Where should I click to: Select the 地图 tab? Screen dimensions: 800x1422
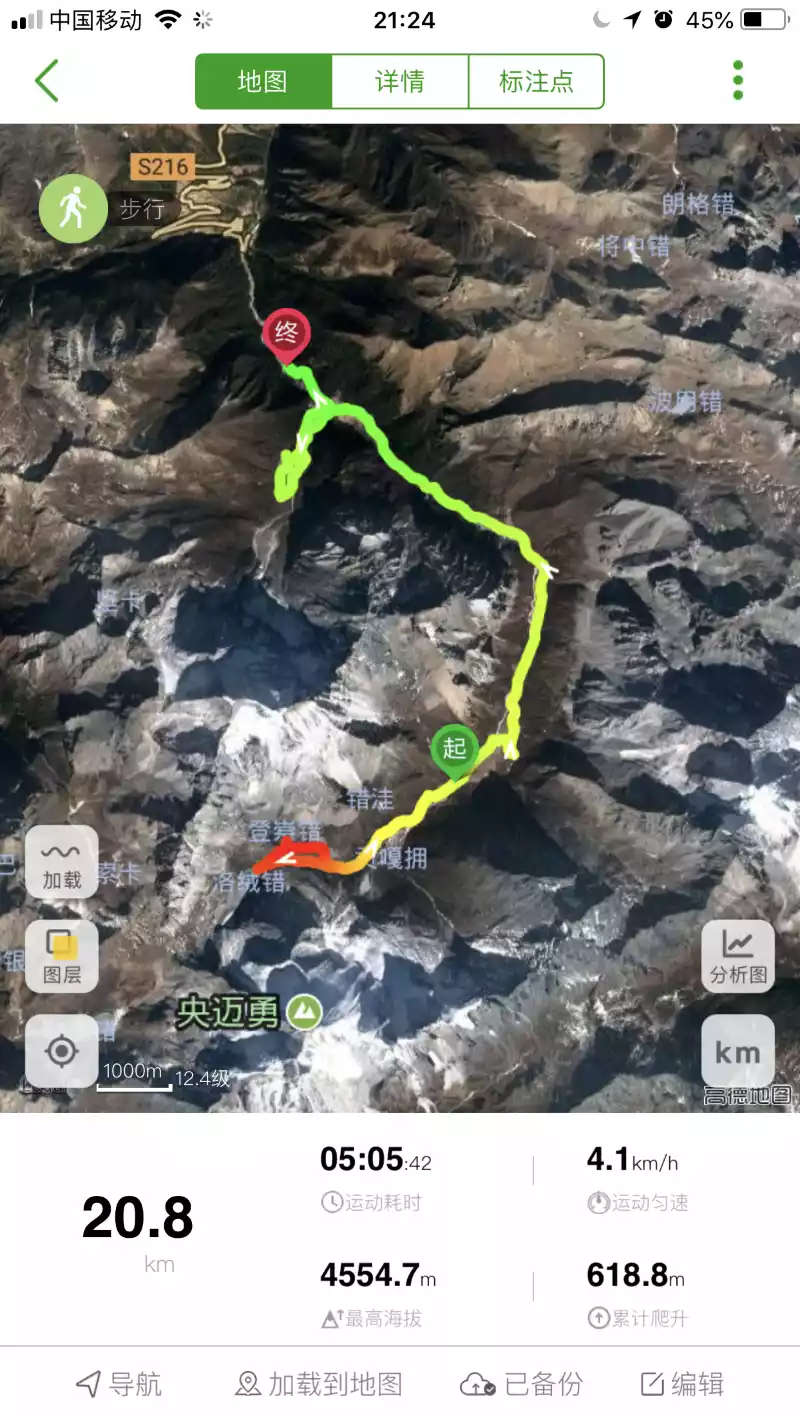pyautogui.click(x=263, y=81)
